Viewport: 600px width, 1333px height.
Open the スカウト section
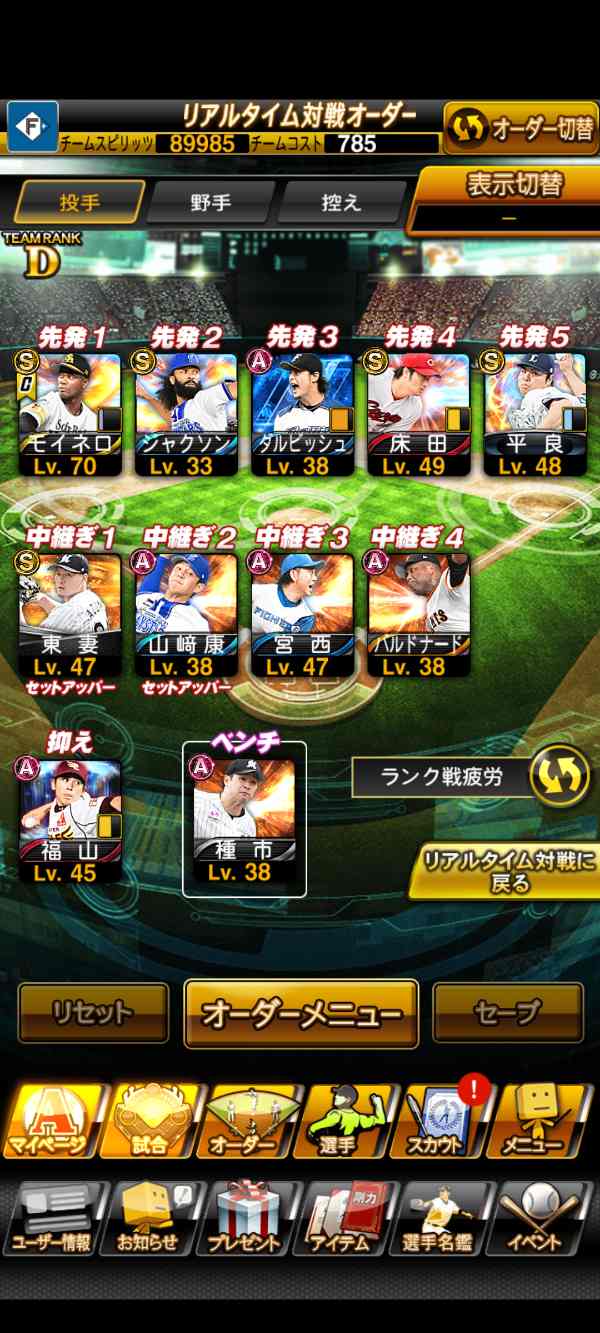445,1121
